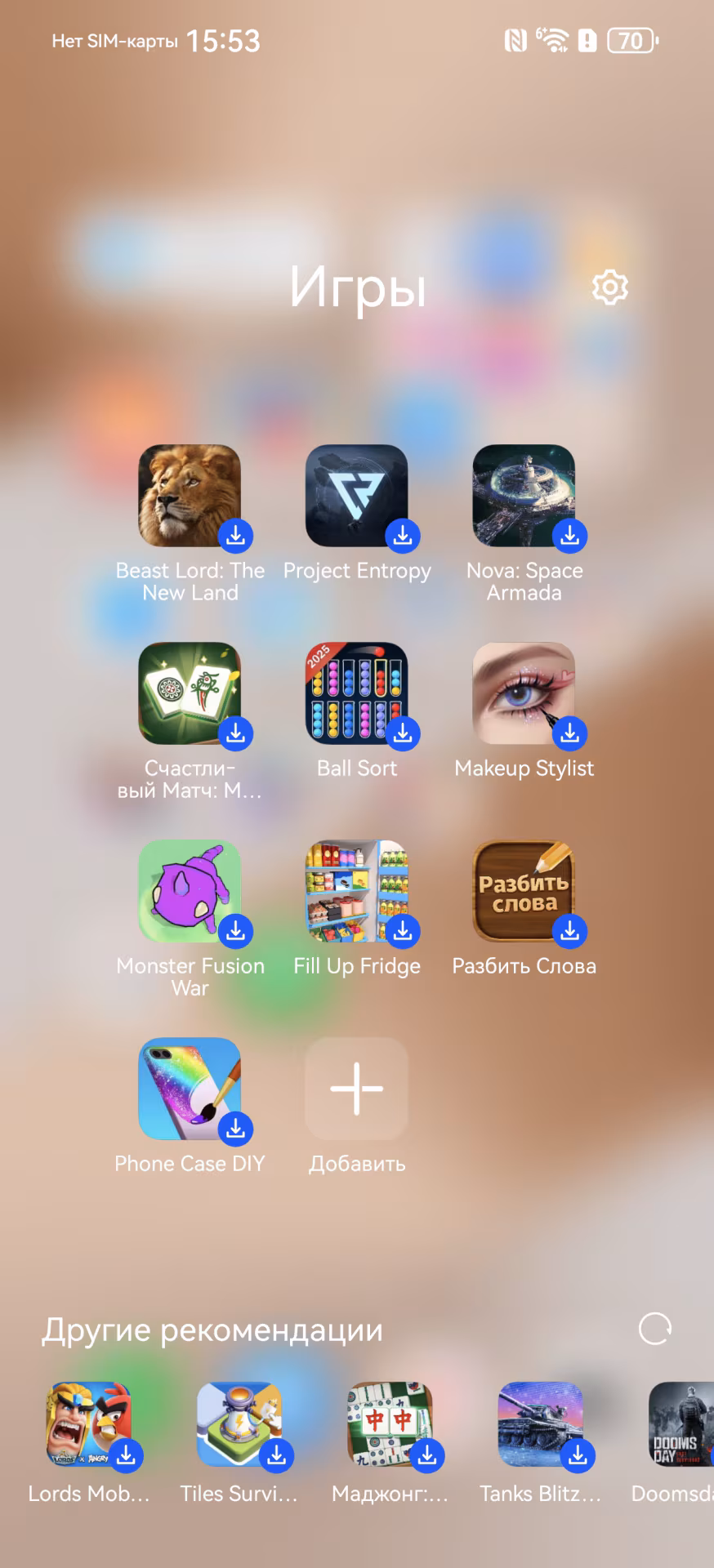Open the Project Entropy app icon

coord(357,497)
